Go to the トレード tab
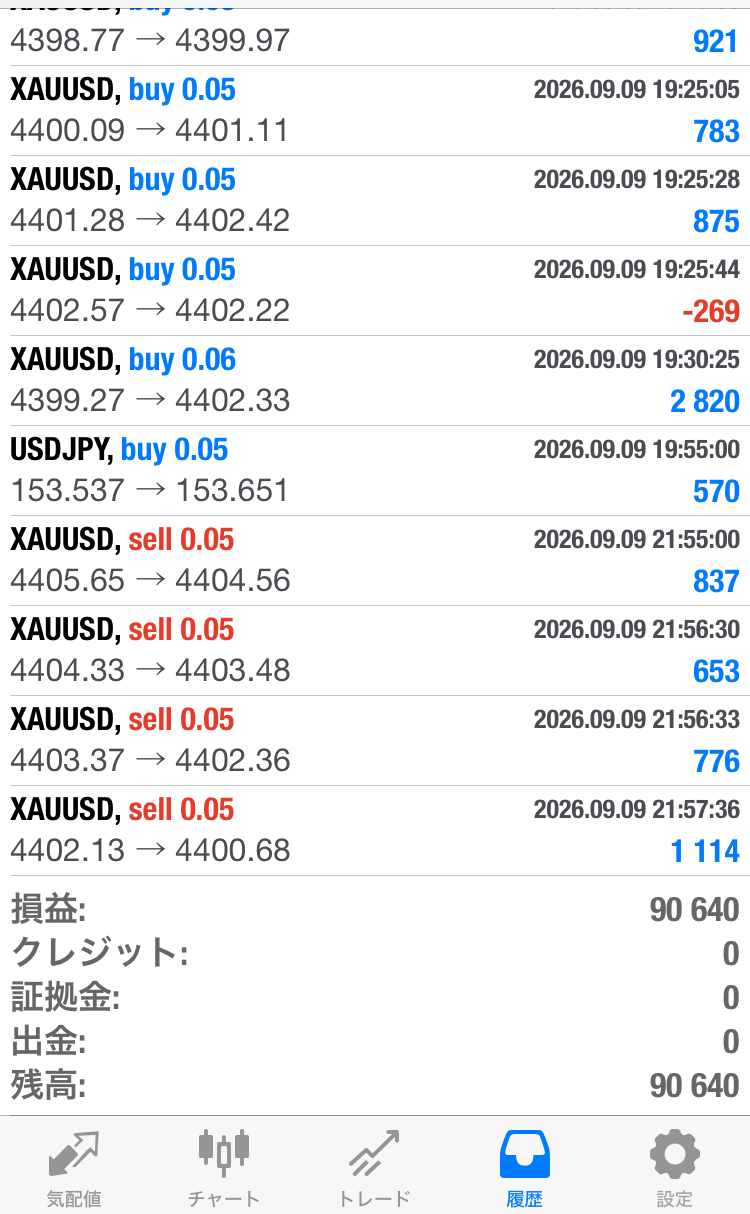Viewport: 750px width, 1214px height. pos(374,1166)
